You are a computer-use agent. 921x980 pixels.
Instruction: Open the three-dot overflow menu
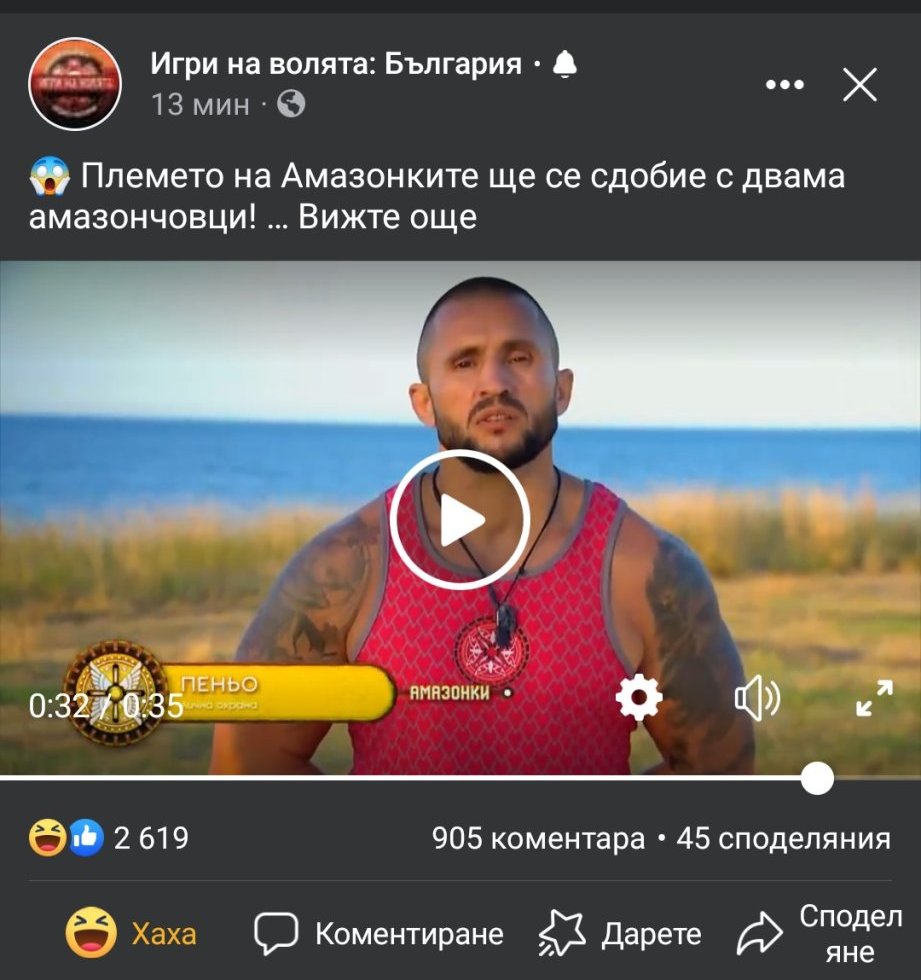click(784, 86)
